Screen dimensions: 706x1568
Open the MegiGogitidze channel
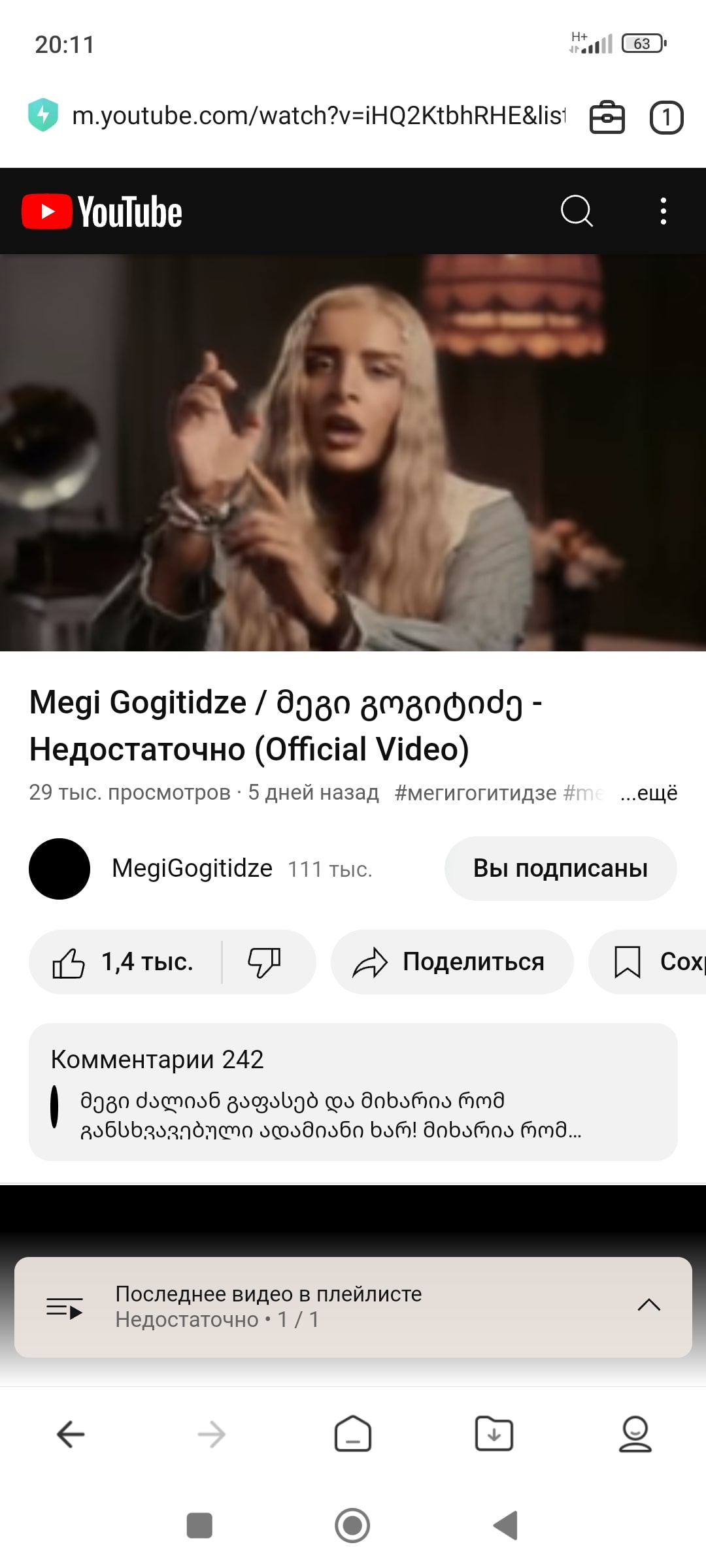[x=192, y=869]
